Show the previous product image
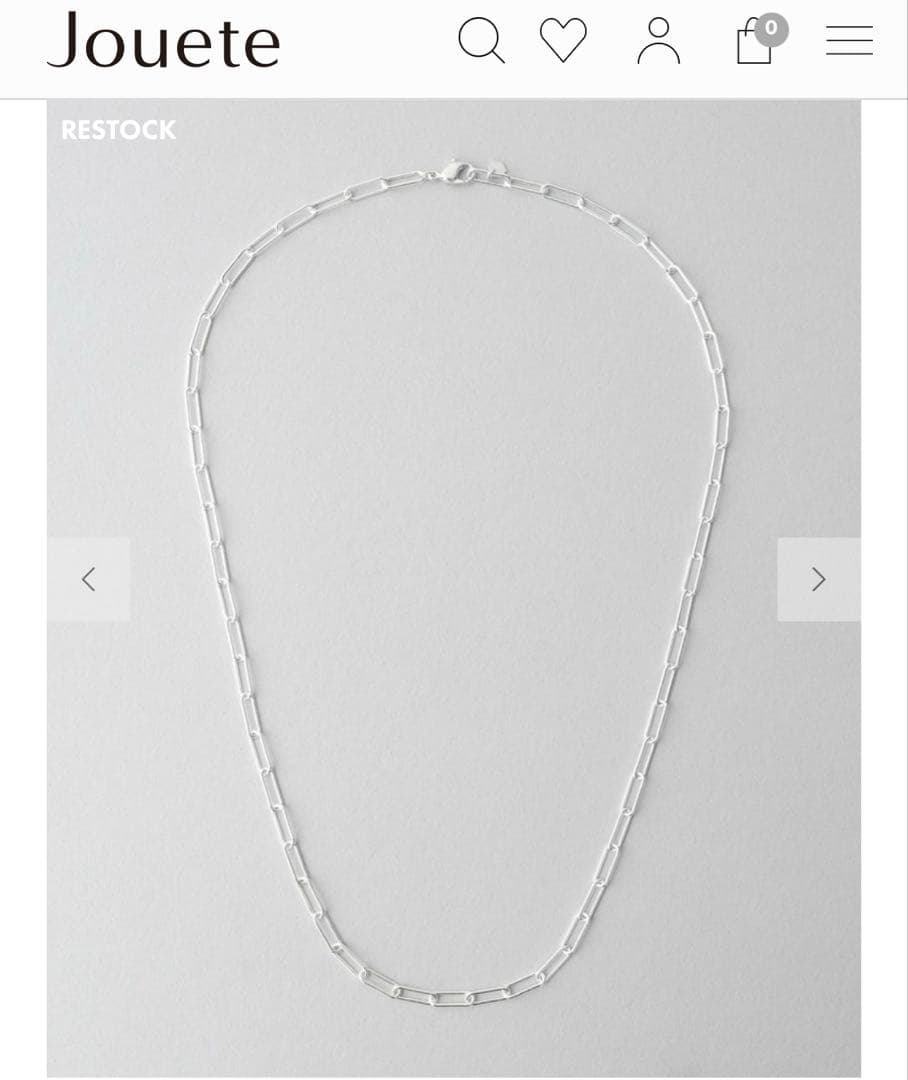Viewport: 908px width, 1080px height. pos(88,579)
